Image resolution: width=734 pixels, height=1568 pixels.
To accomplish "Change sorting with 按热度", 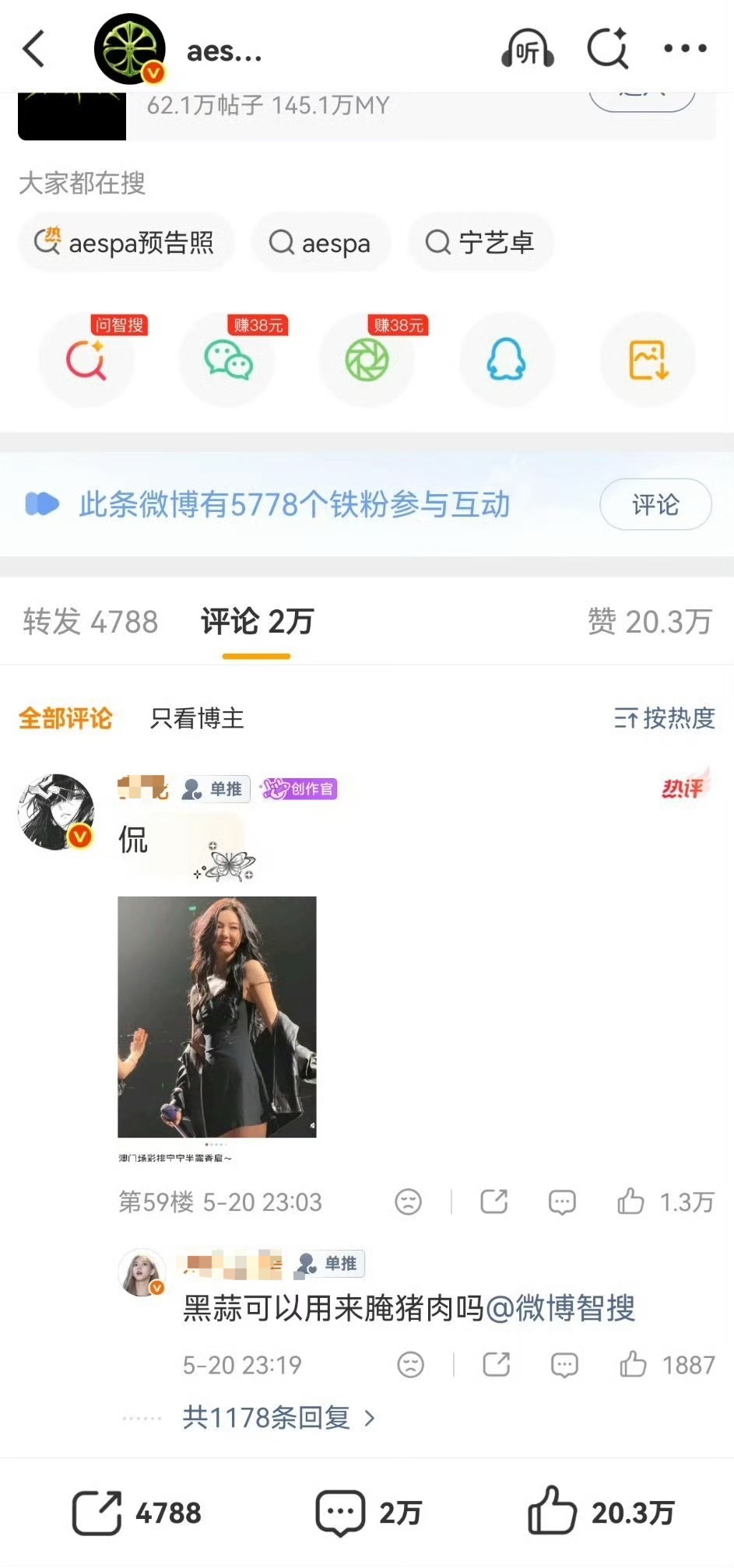I will (664, 718).
